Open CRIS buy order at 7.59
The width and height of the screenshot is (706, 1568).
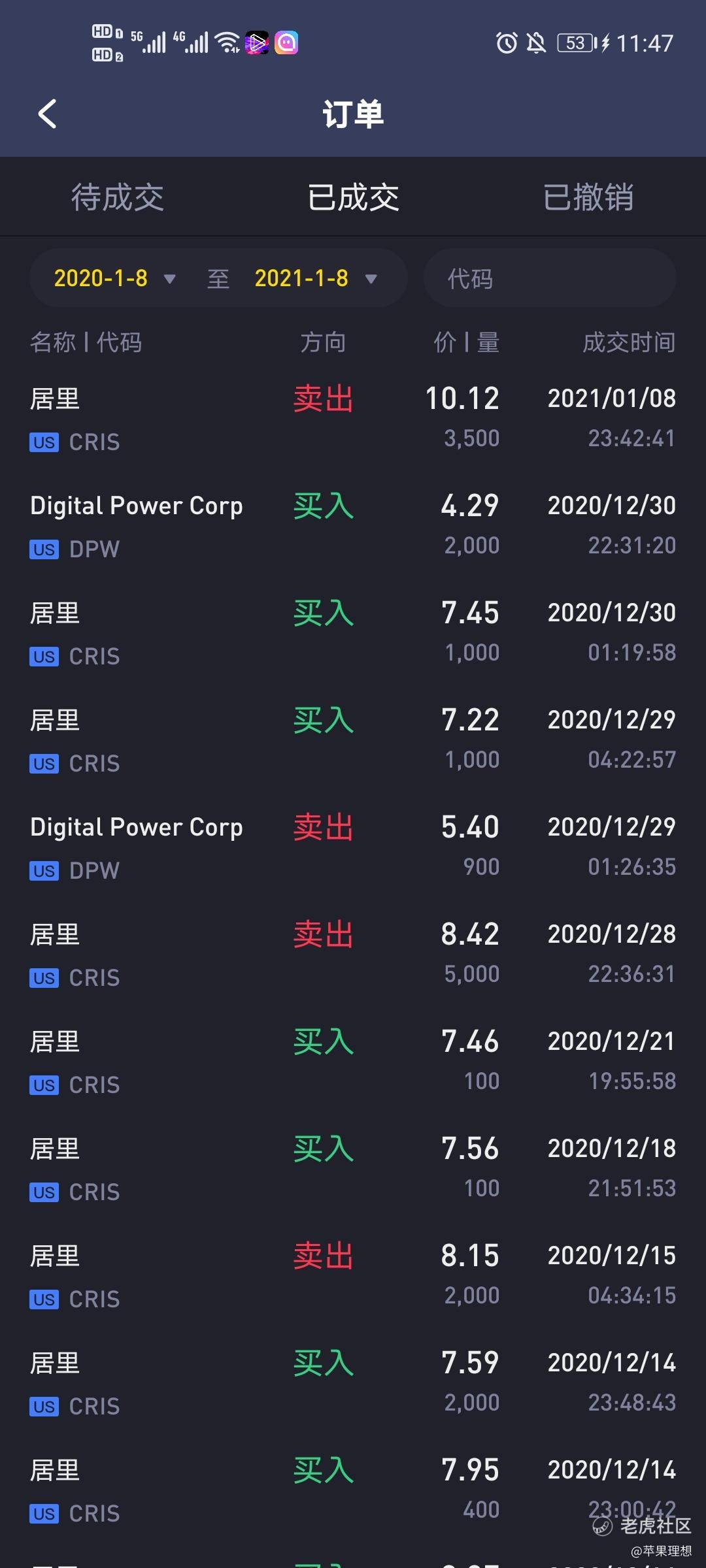coord(353,1382)
